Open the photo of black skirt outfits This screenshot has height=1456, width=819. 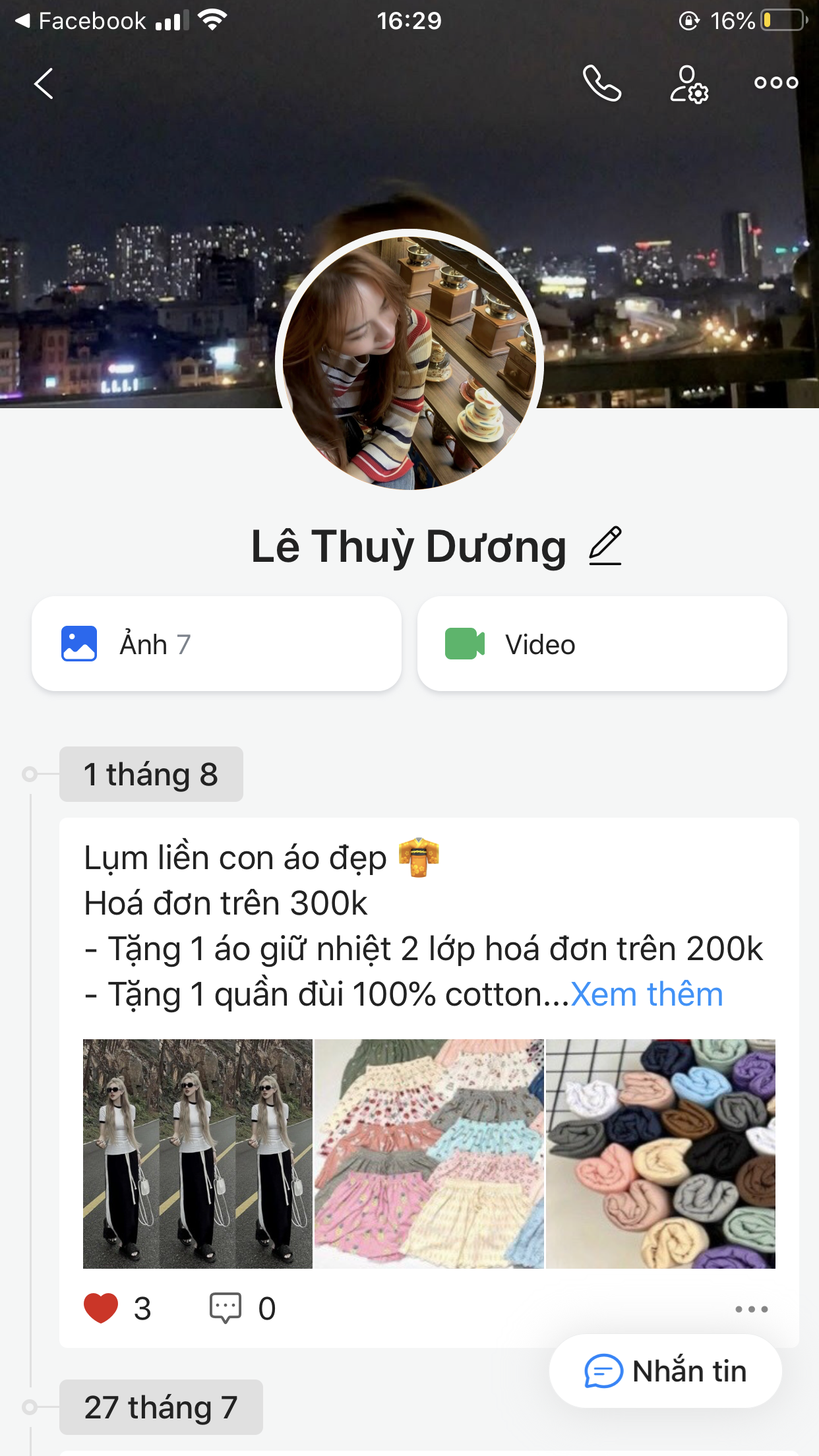[197, 1153]
